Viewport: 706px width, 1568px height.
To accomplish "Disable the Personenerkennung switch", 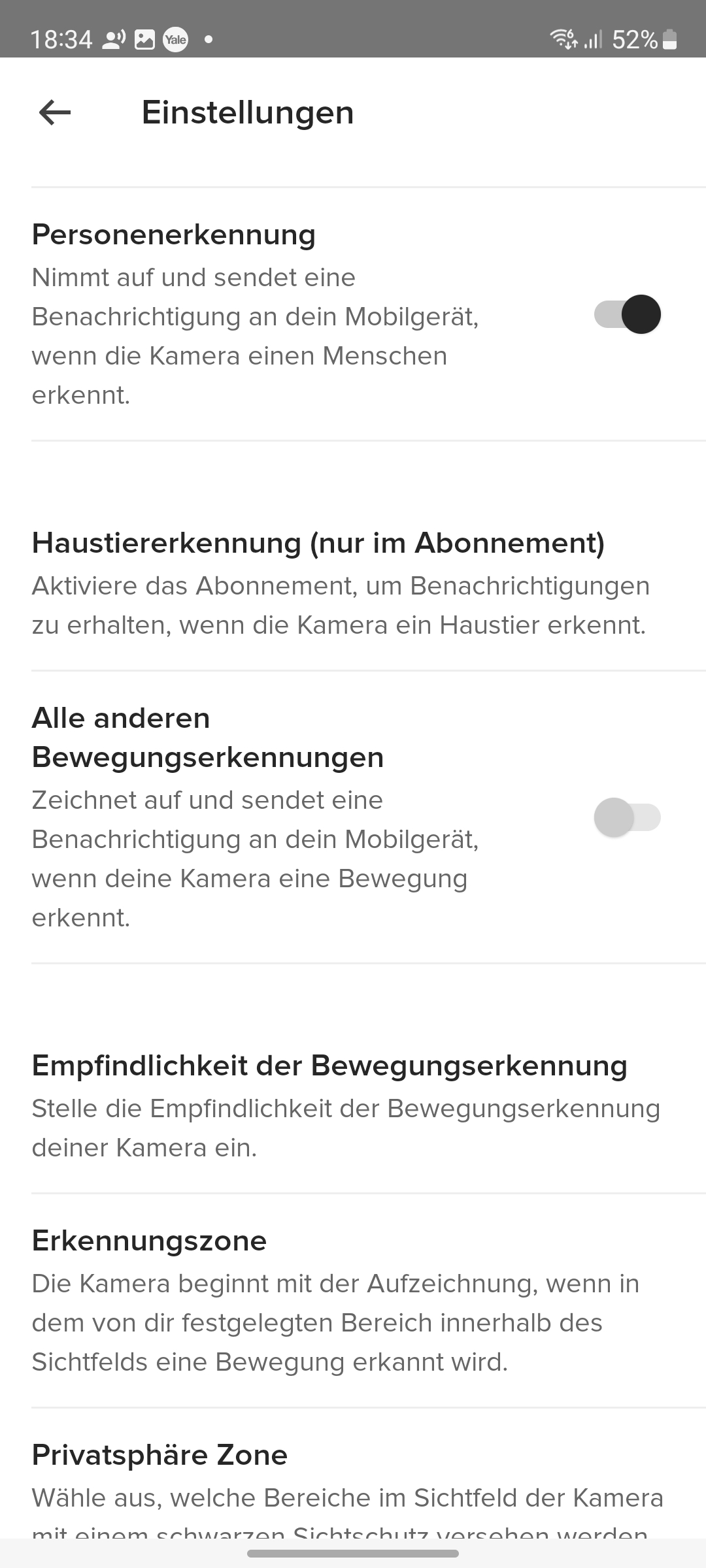I will pos(627,314).
